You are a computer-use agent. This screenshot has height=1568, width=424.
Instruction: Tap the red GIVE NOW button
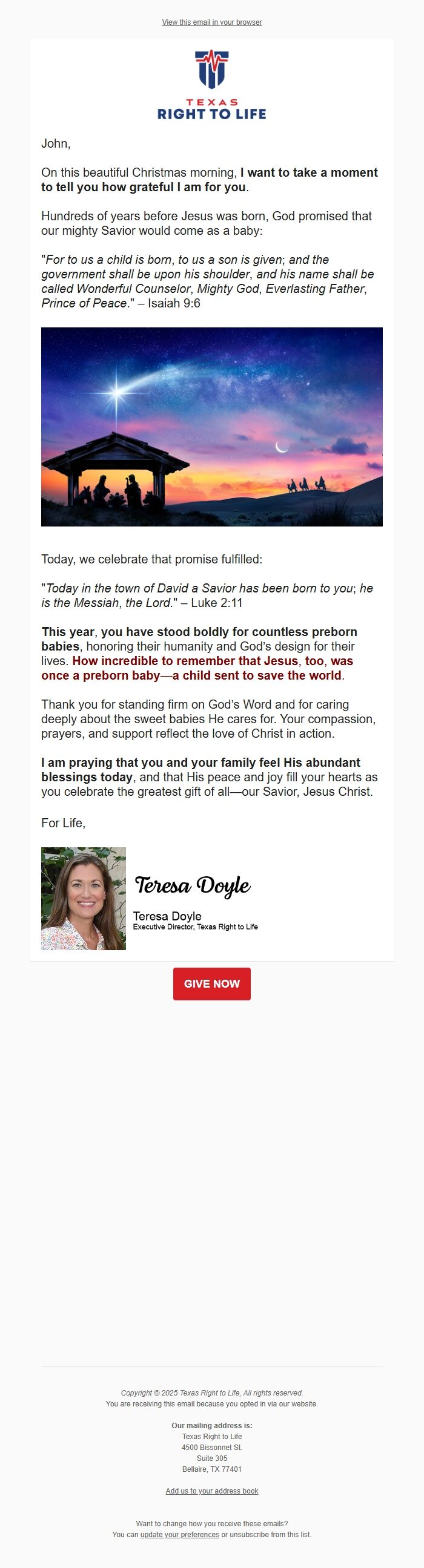click(211, 983)
